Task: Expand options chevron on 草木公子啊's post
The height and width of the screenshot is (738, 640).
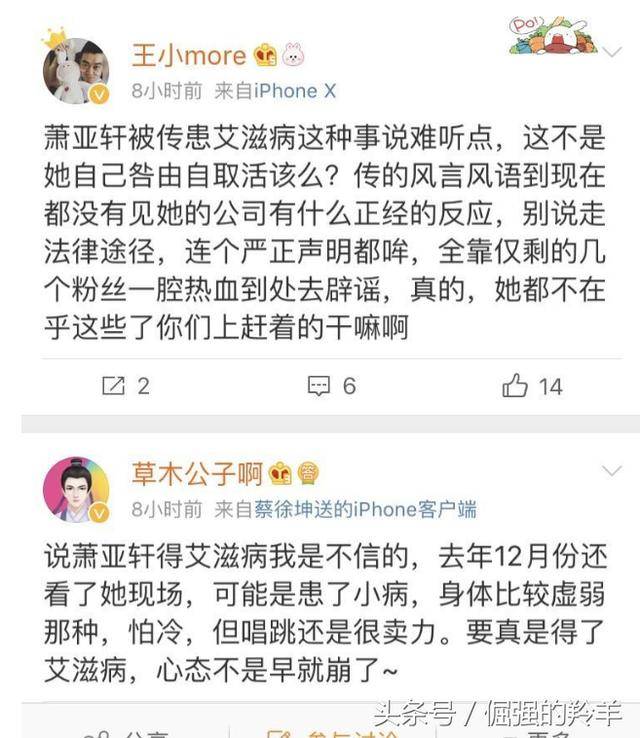Action: pos(610,471)
